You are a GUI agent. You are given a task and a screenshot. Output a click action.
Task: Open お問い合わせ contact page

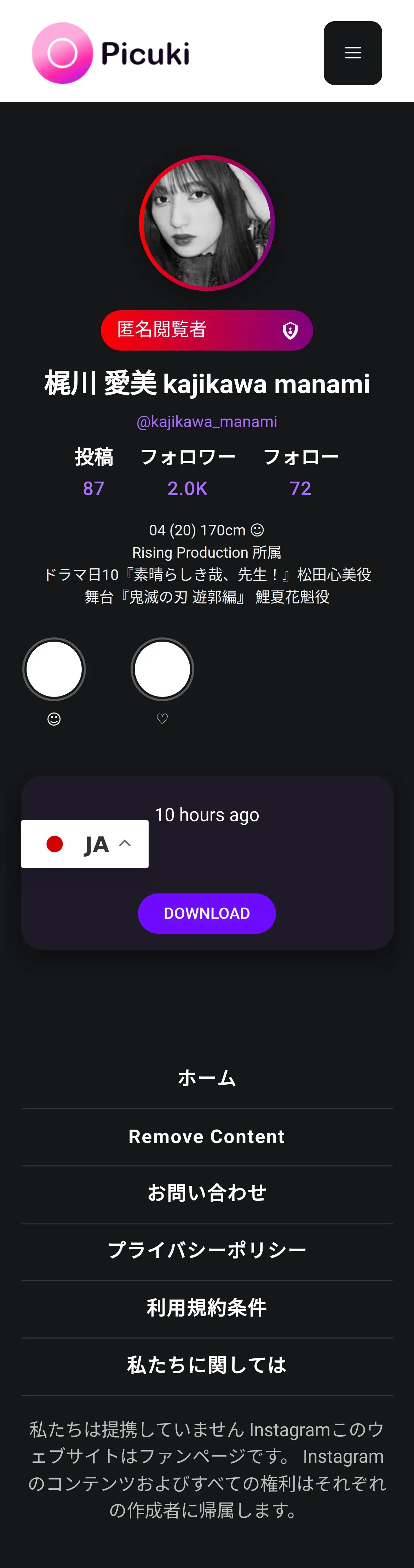pyautogui.click(x=207, y=1193)
